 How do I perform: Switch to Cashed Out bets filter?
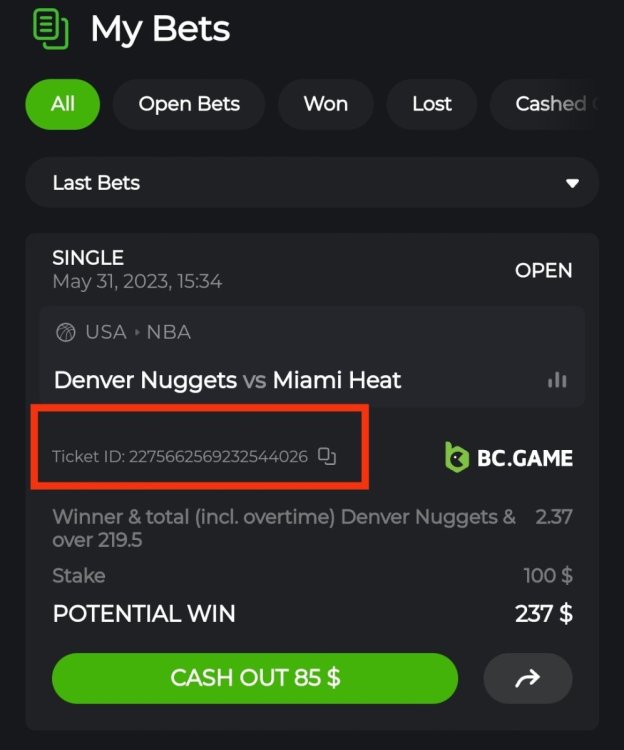click(555, 104)
